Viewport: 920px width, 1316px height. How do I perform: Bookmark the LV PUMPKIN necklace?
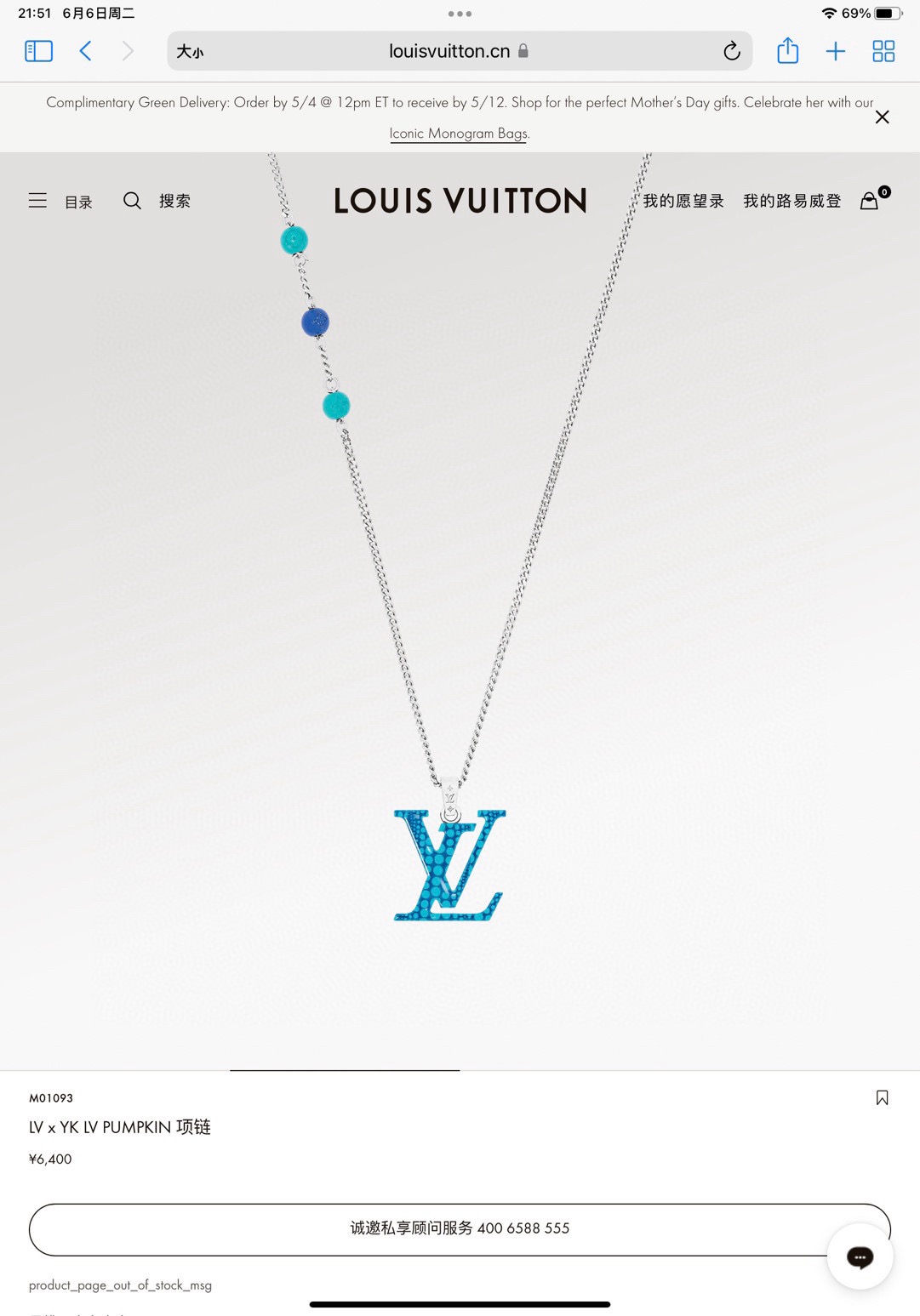(x=882, y=1098)
